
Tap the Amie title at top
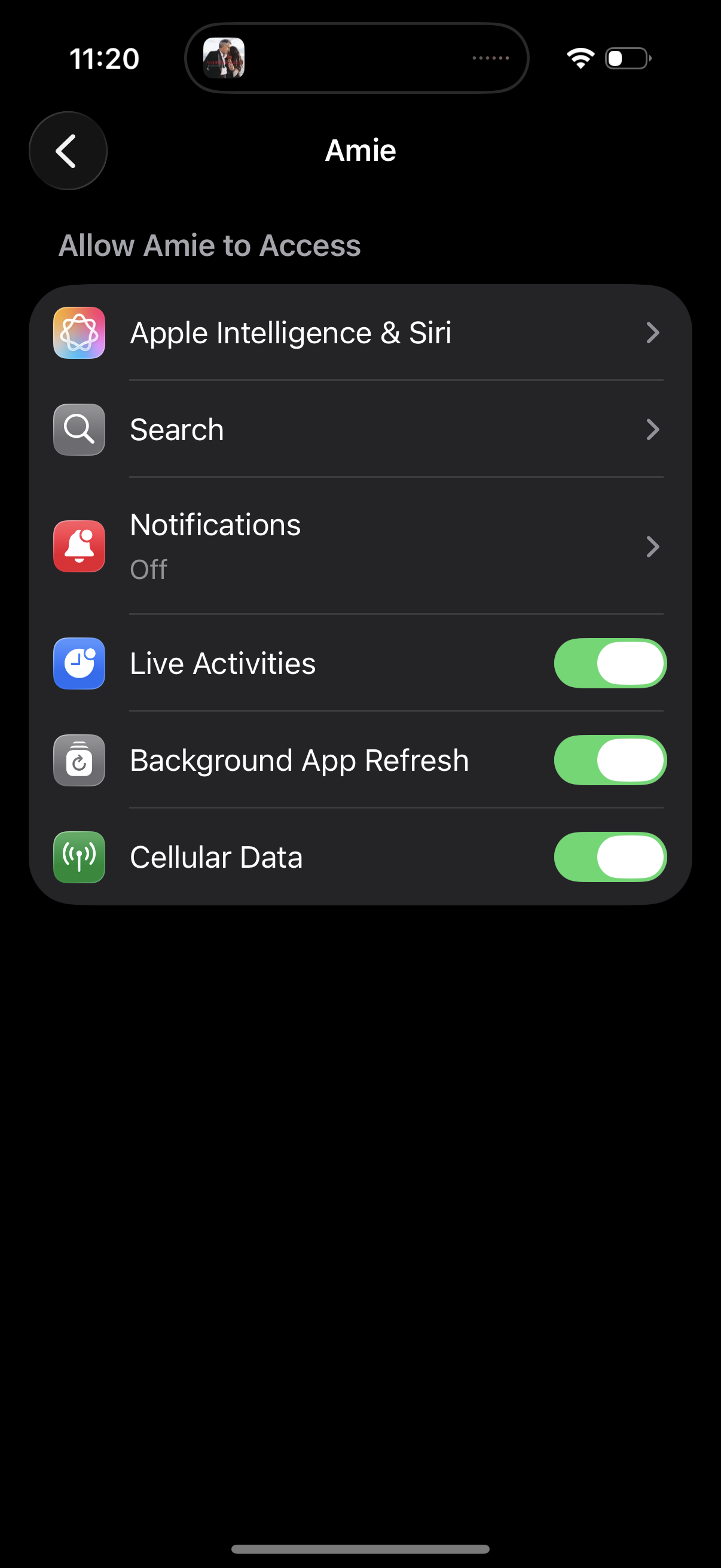point(360,150)
